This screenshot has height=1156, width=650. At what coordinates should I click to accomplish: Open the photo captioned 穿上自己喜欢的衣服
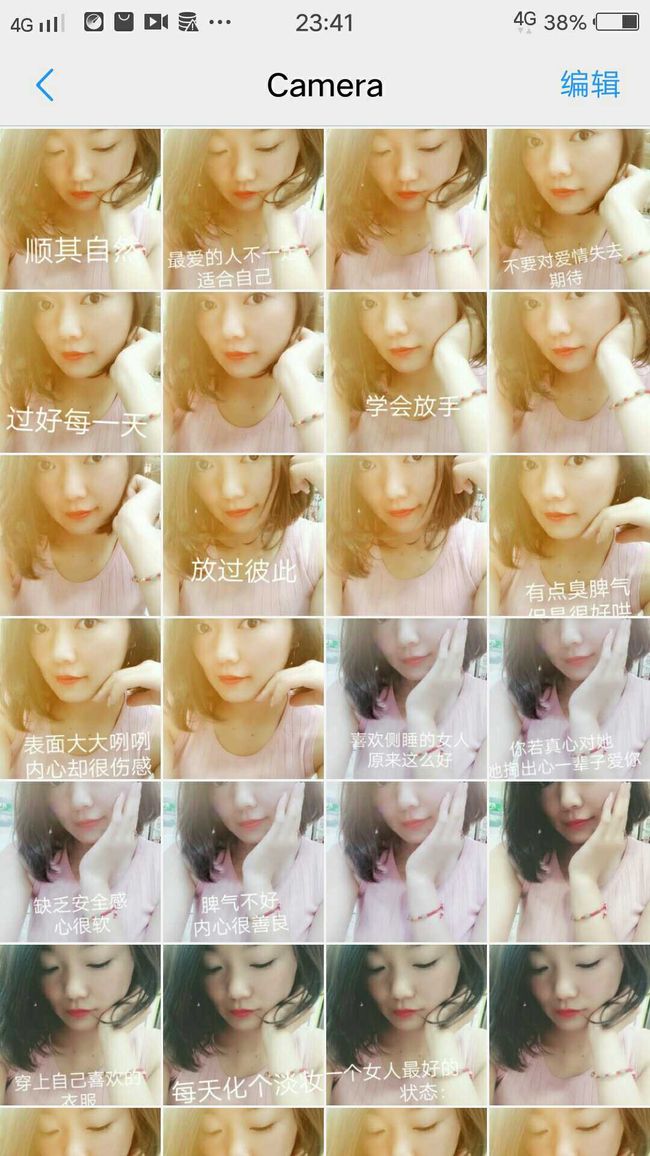click(x=80, y=1025)
